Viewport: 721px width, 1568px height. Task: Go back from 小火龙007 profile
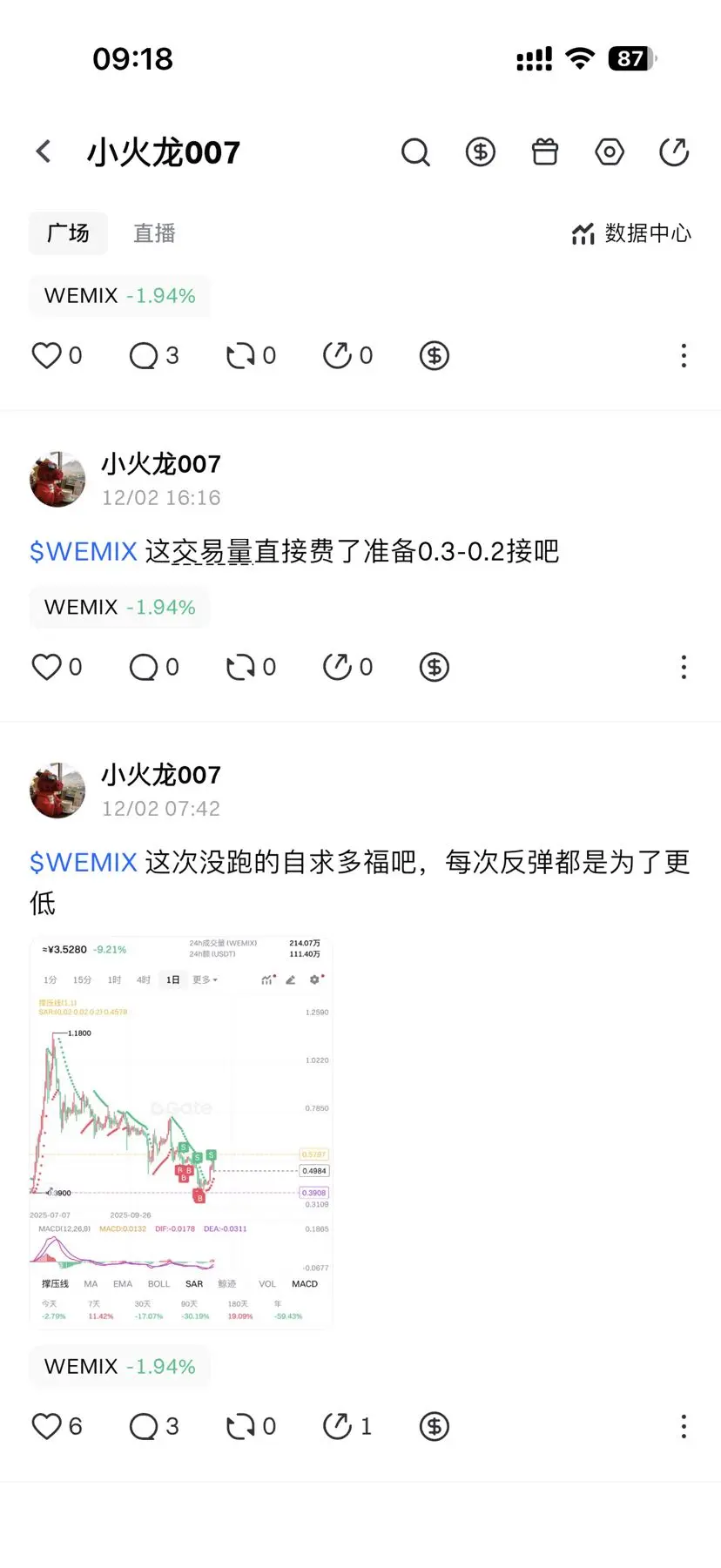[x=44, y=151]
